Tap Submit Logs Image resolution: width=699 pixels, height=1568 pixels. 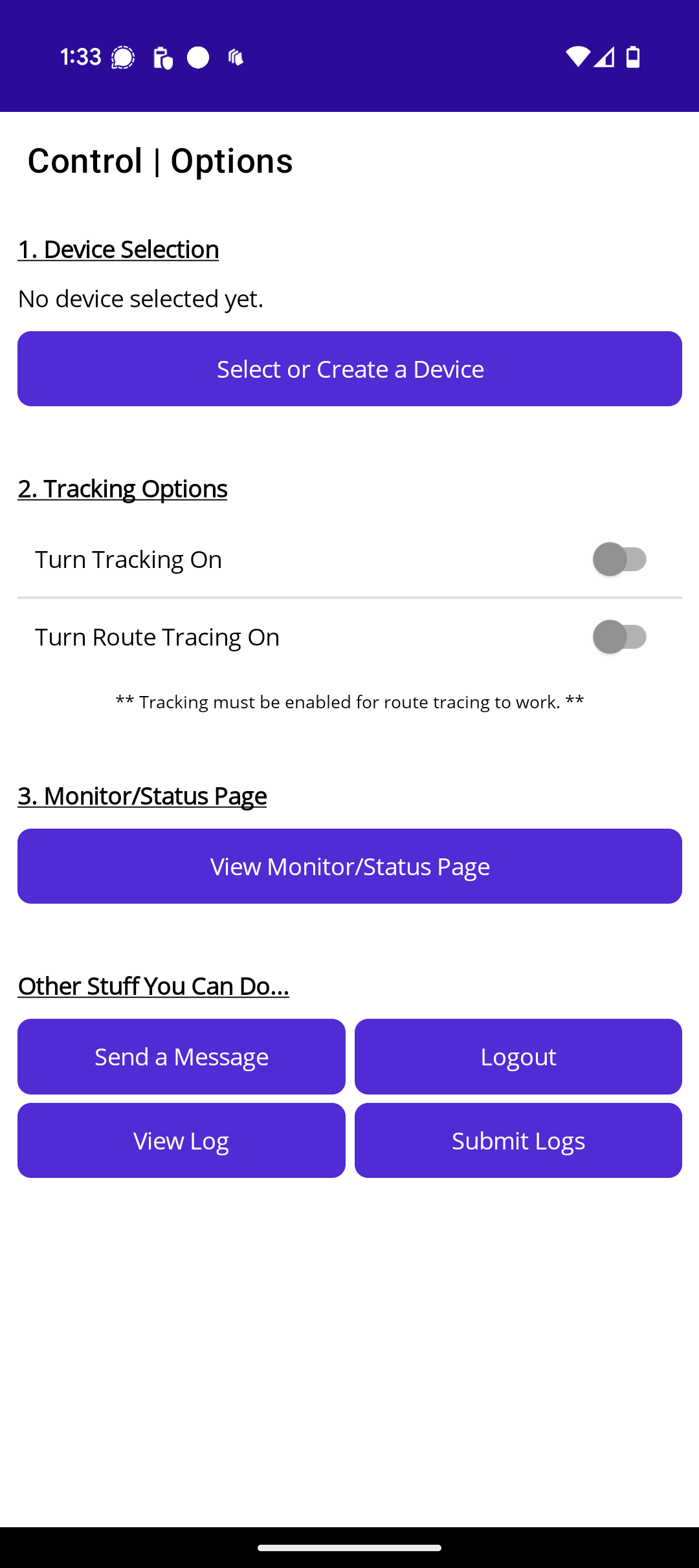pyautogui.click(x=518, y=1140)
